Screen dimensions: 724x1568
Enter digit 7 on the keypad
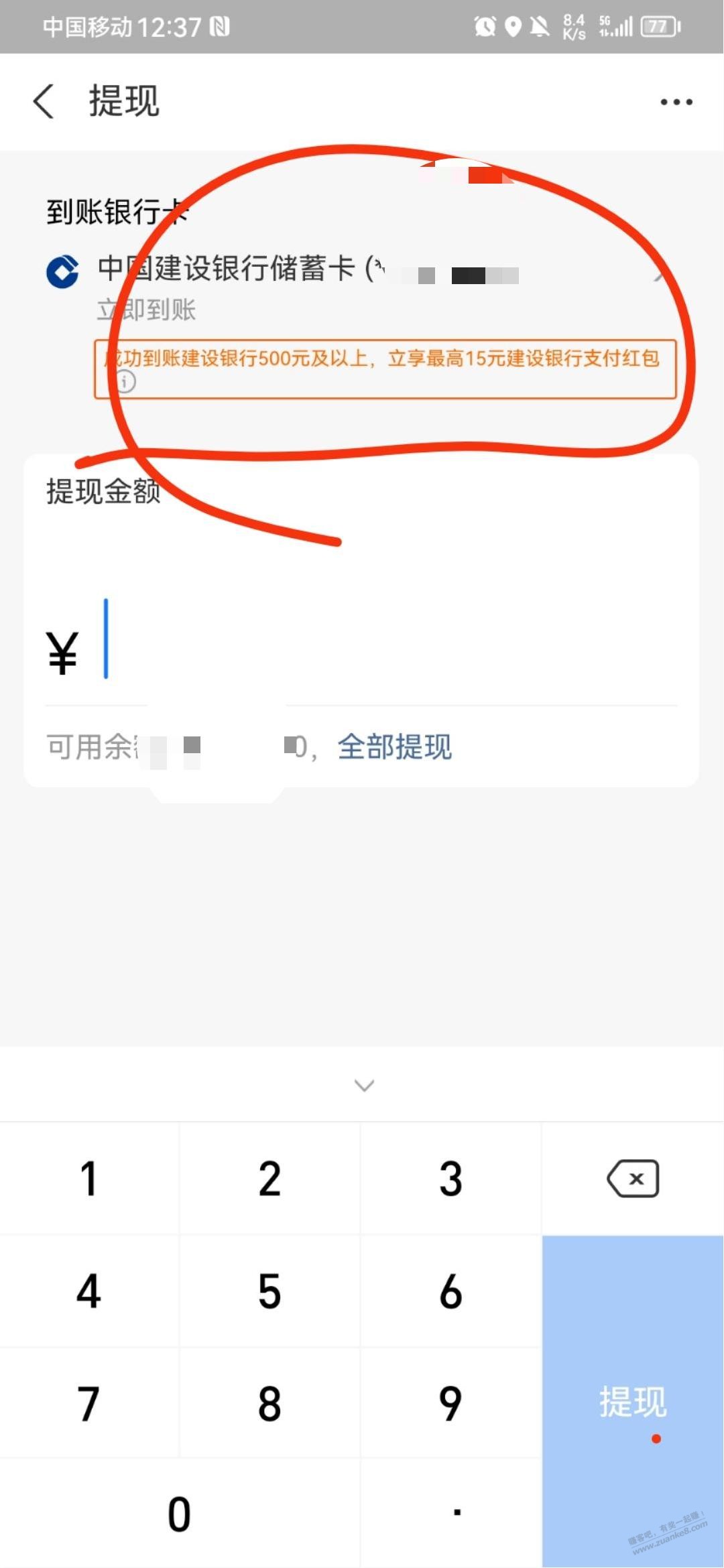pyautogui.click(x=90, y=1402)
